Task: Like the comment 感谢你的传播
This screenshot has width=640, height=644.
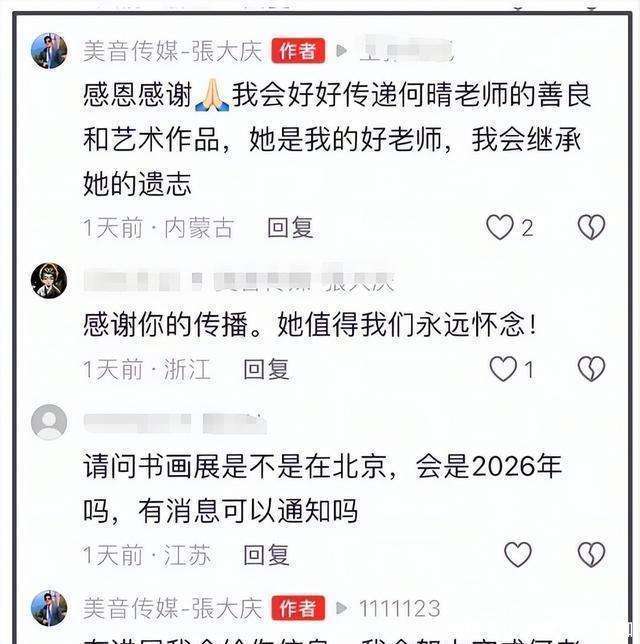Action: (x=503, y=370)
